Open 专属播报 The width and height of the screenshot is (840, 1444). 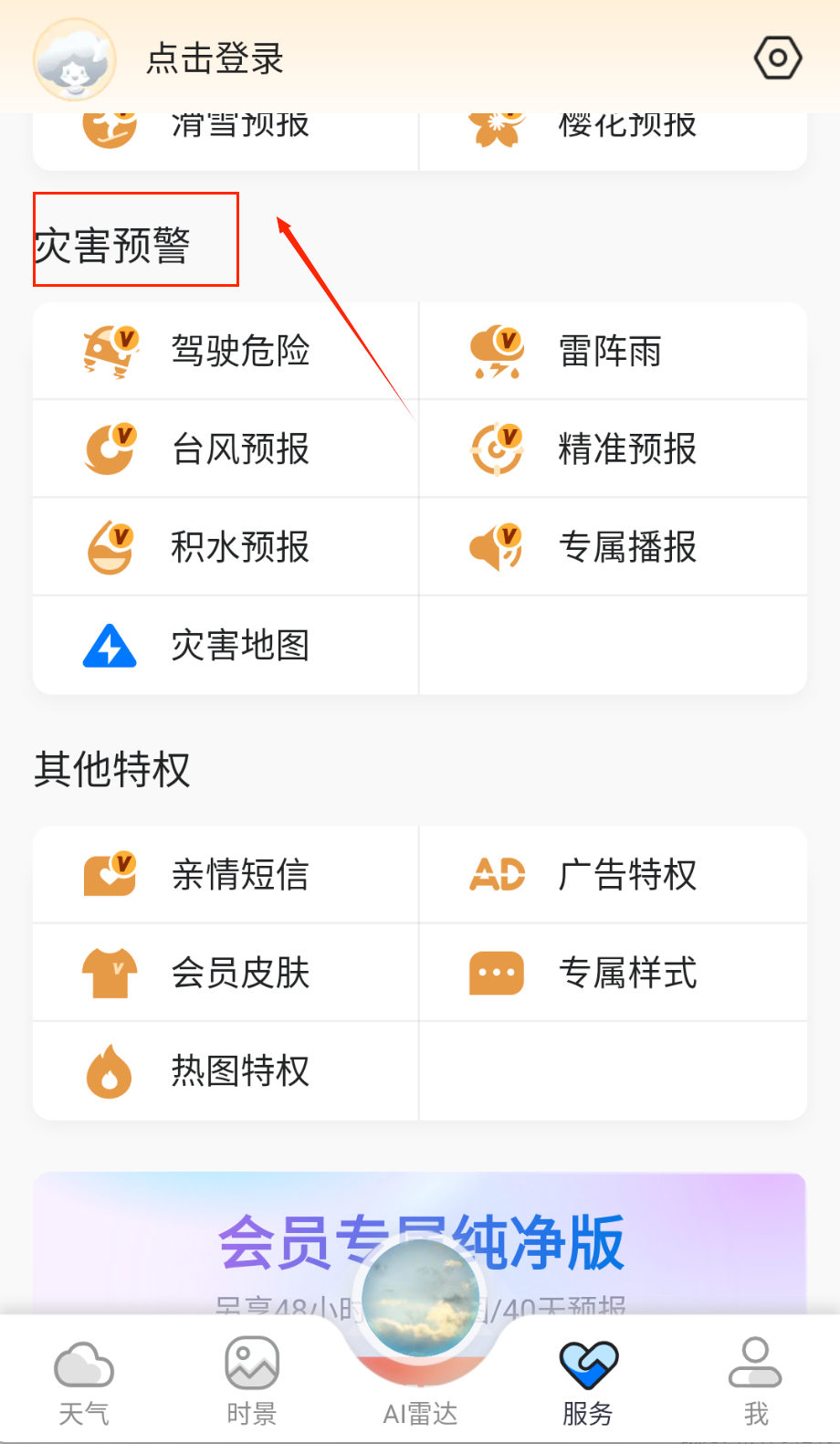(x=613, y=547)
